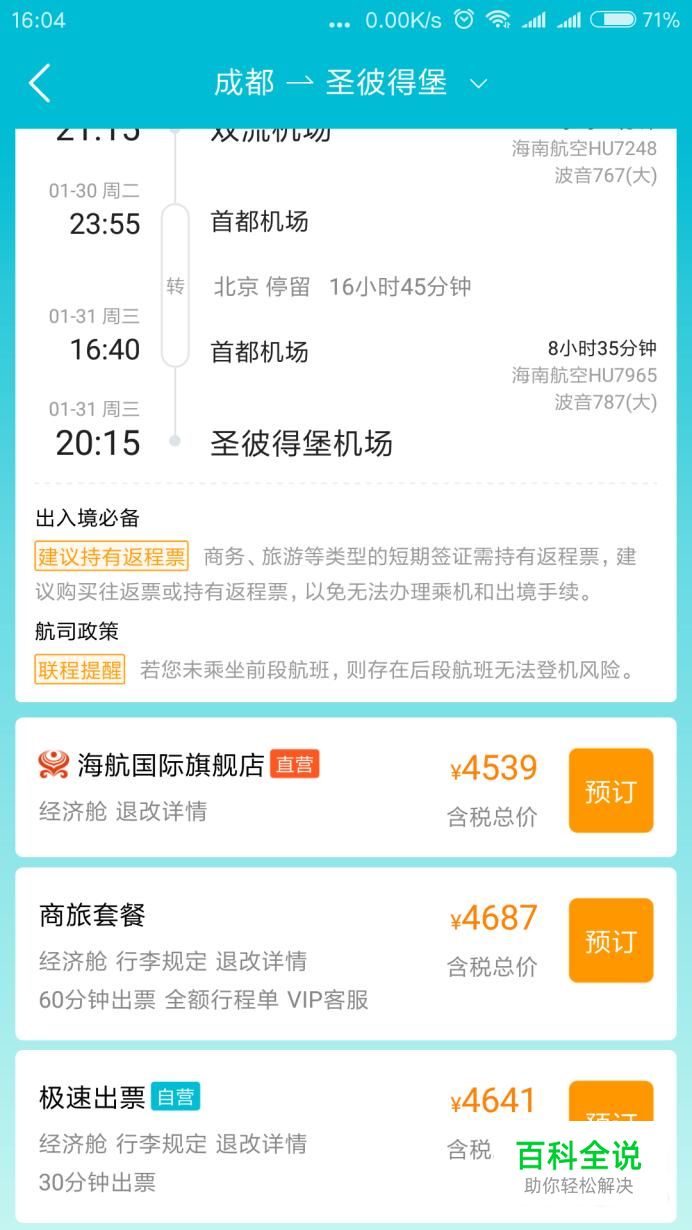692x1230 pixels.
Task: View 退改详情 for 极速出票
Action: 261,1143
